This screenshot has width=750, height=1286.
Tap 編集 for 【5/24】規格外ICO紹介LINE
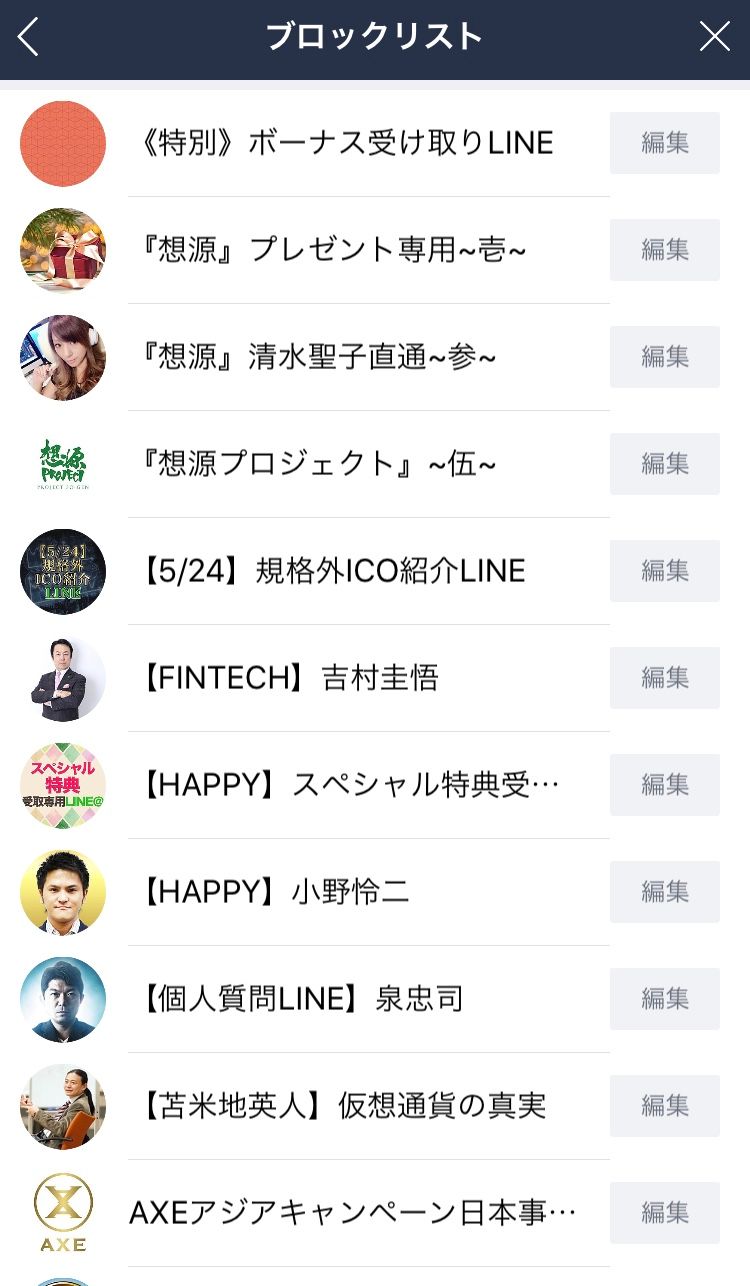(664, 571)
